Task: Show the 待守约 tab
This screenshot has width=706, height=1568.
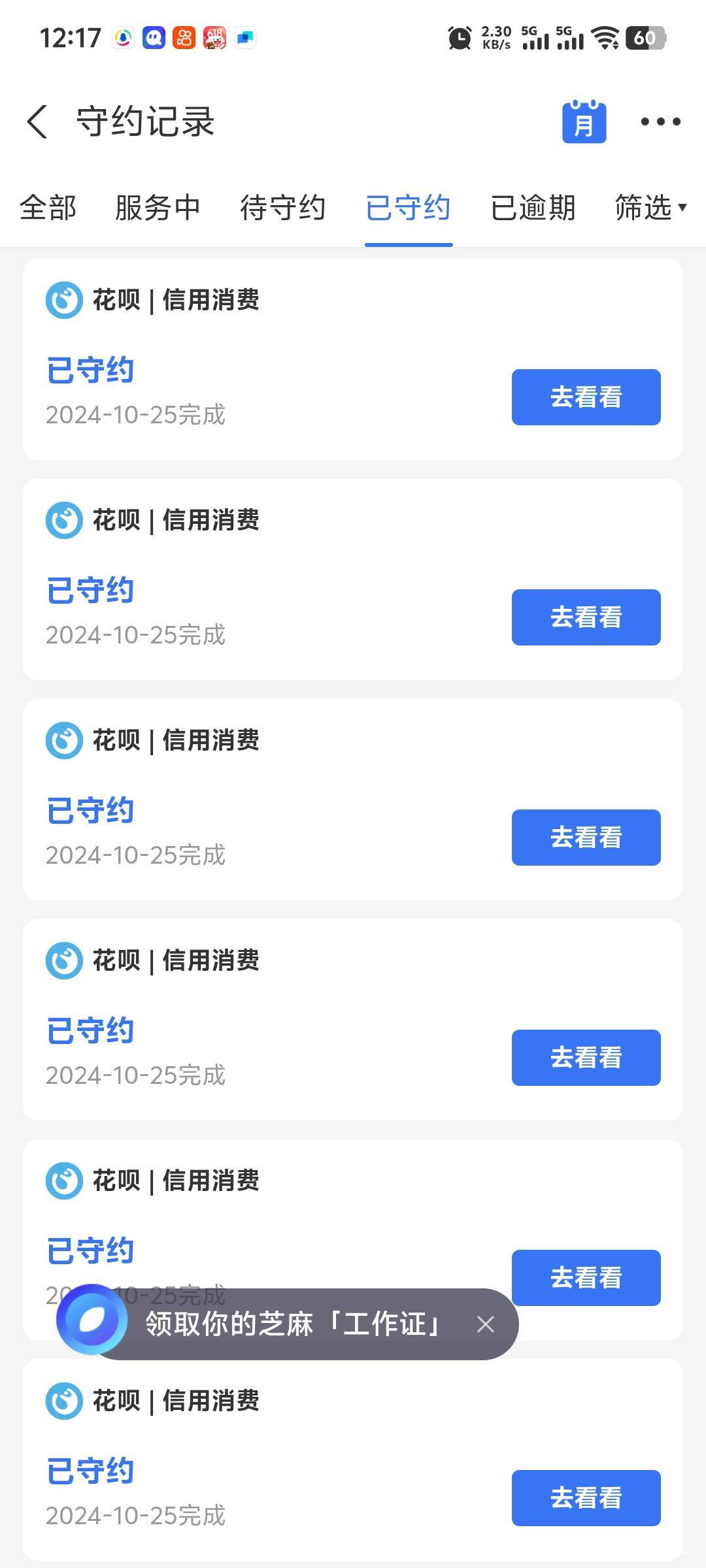Action: [282, 208]
